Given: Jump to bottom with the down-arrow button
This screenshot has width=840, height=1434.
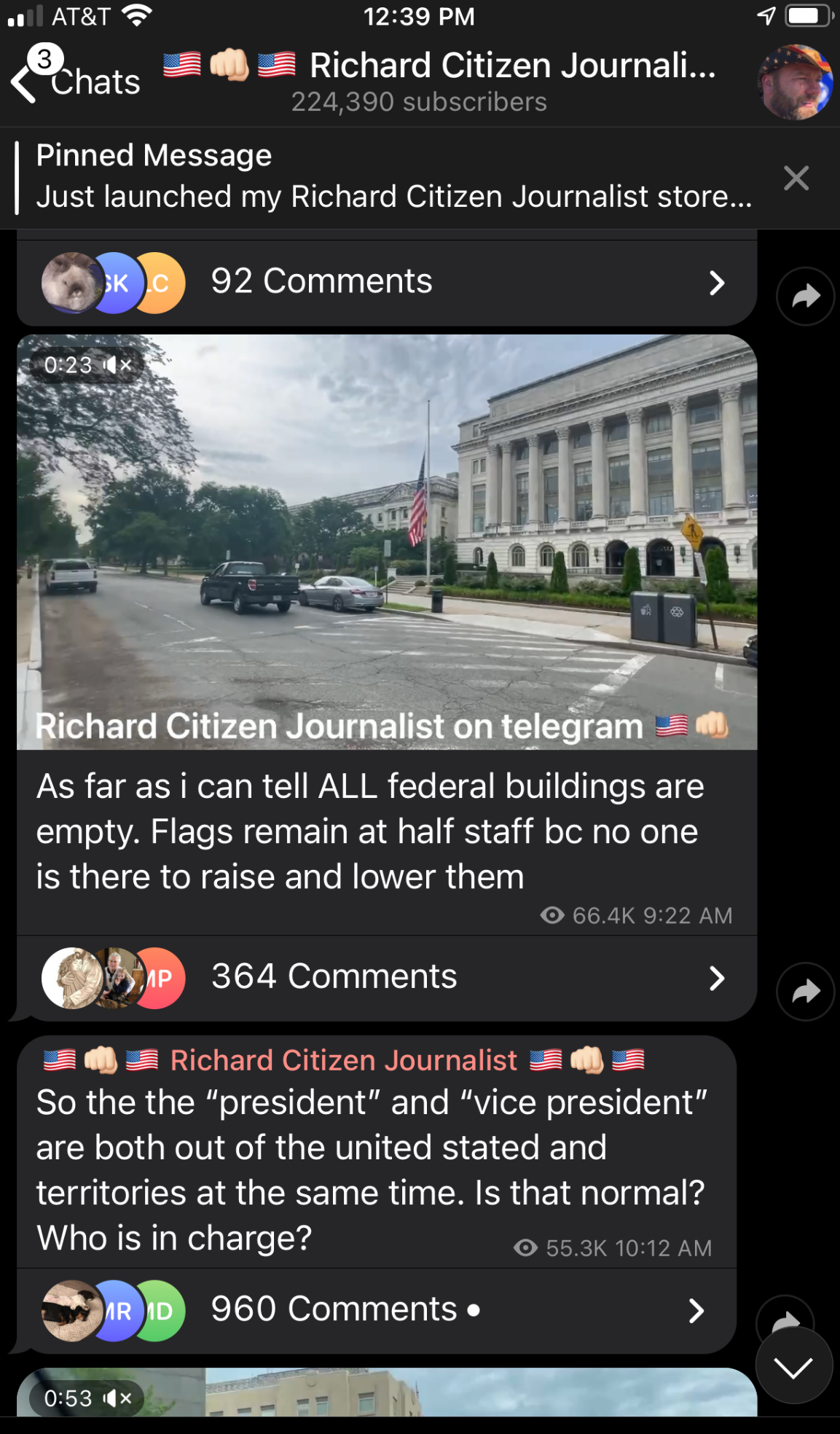Looking at the screenshot, I should point(793,1366).
